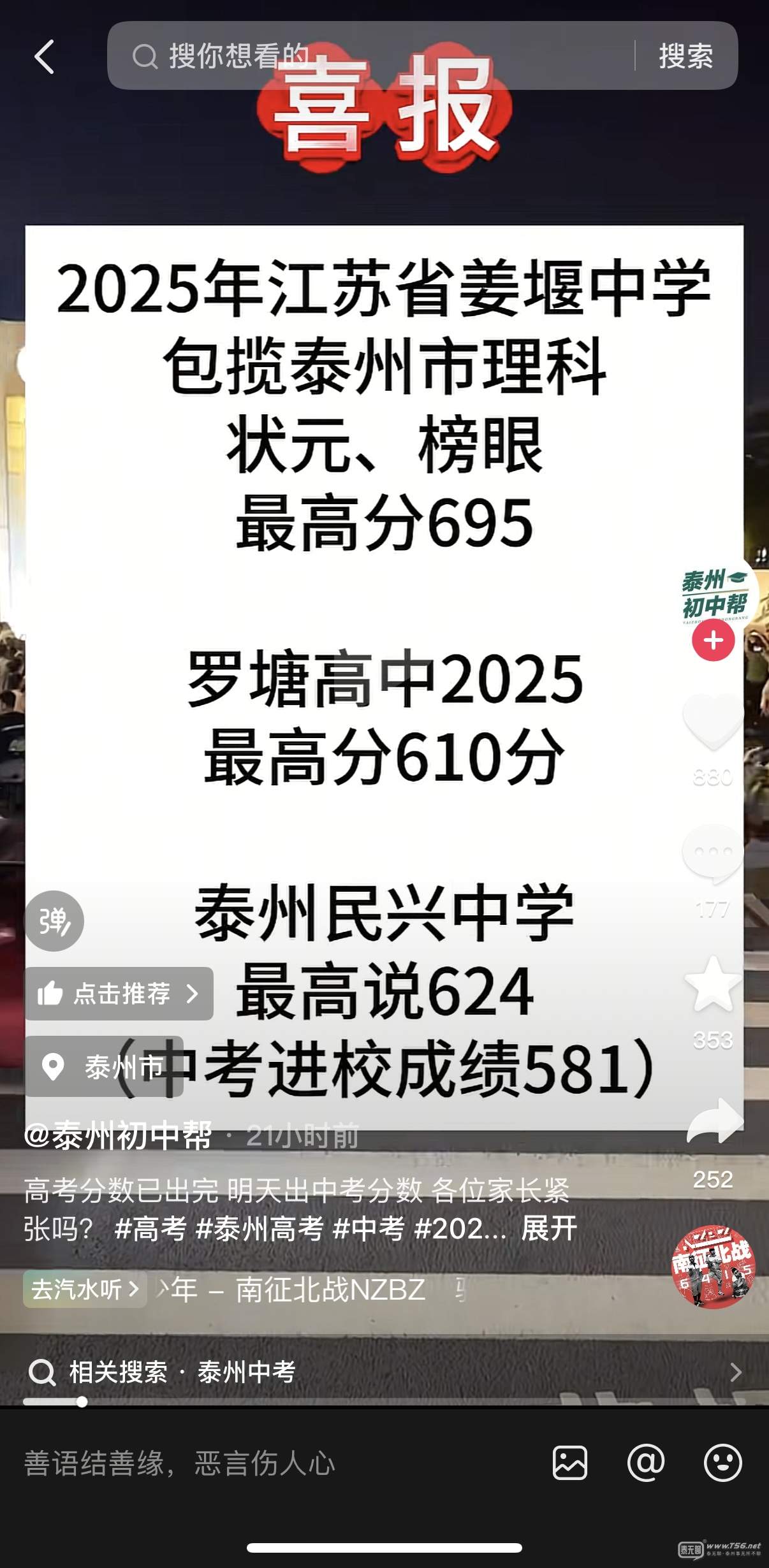Open 泰州初中帮 profile avatar

coord(714,593)
